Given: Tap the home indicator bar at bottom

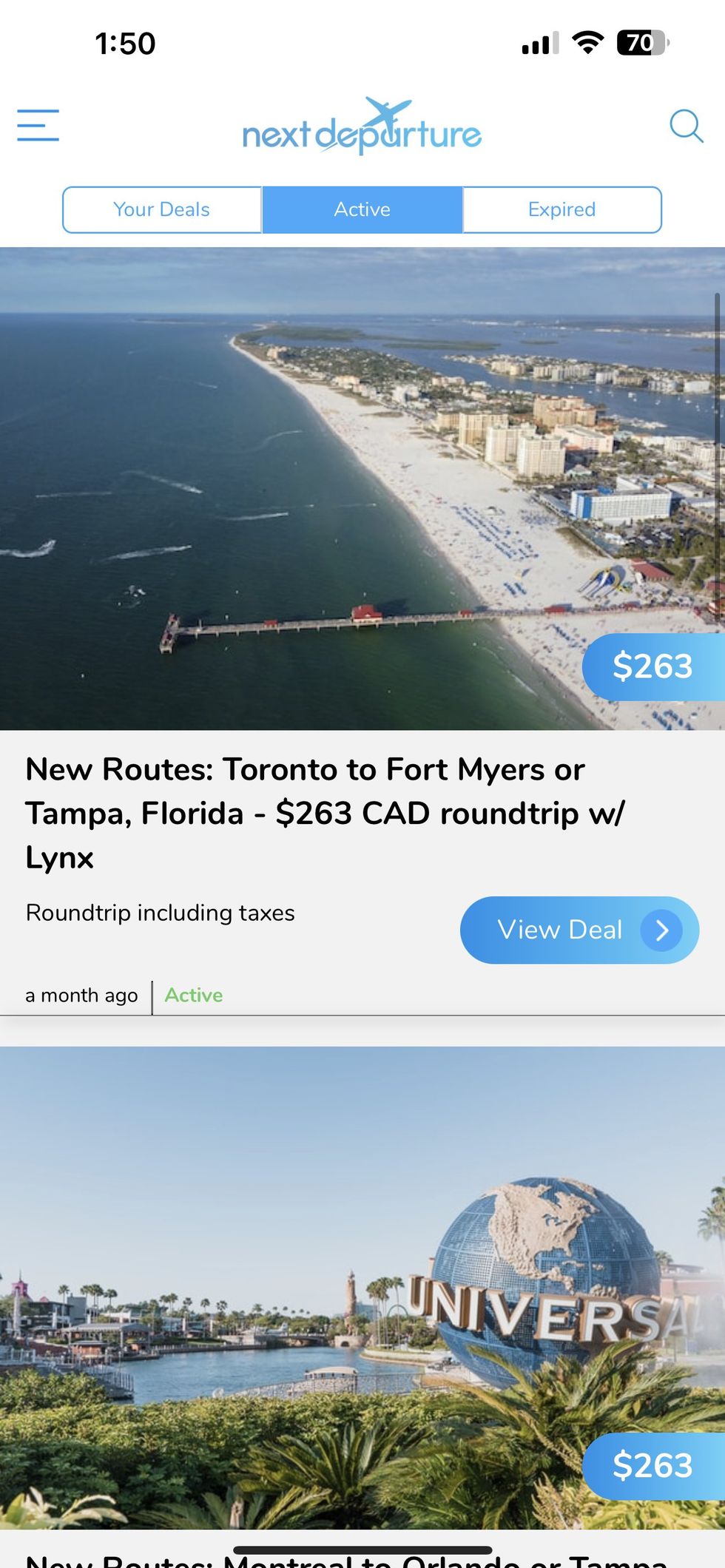Looking at the screenshot, I should click(362, 1548).
